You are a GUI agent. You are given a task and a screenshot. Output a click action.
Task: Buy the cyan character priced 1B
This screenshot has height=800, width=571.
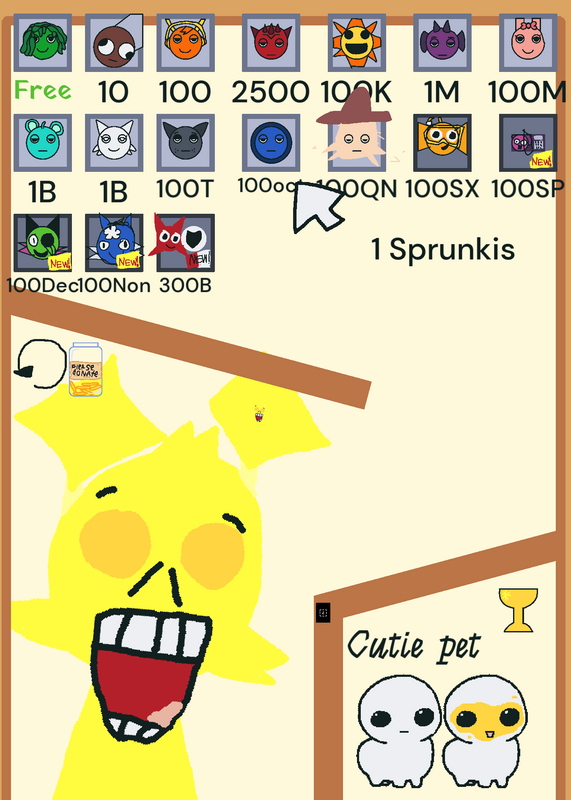(x=42, y=143)
